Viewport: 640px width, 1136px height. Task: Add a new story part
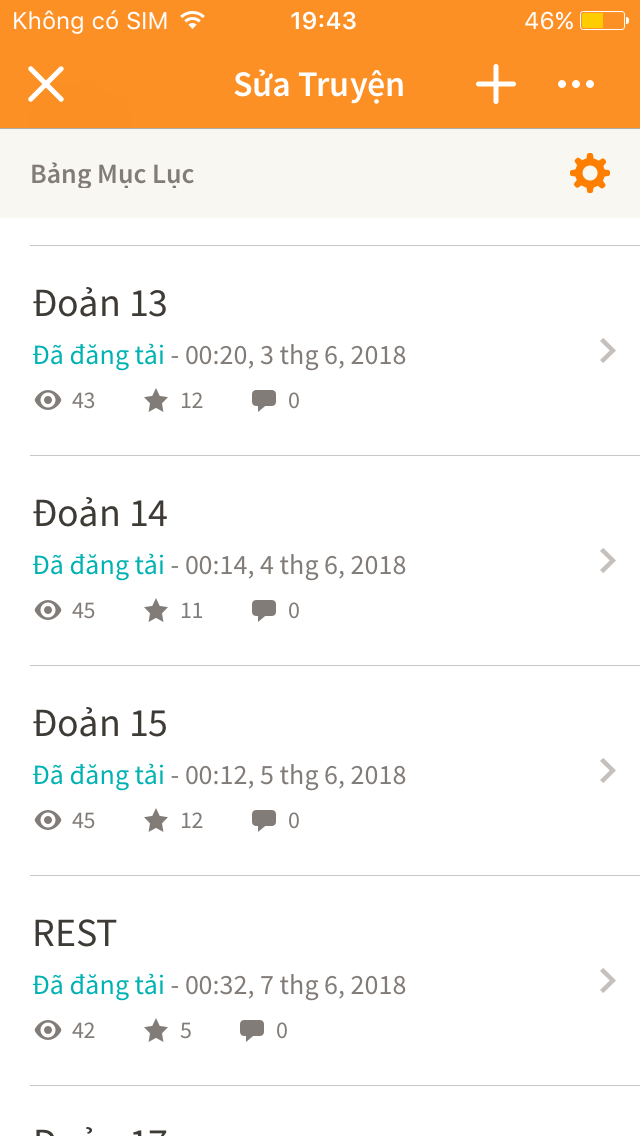pos(496,84)
